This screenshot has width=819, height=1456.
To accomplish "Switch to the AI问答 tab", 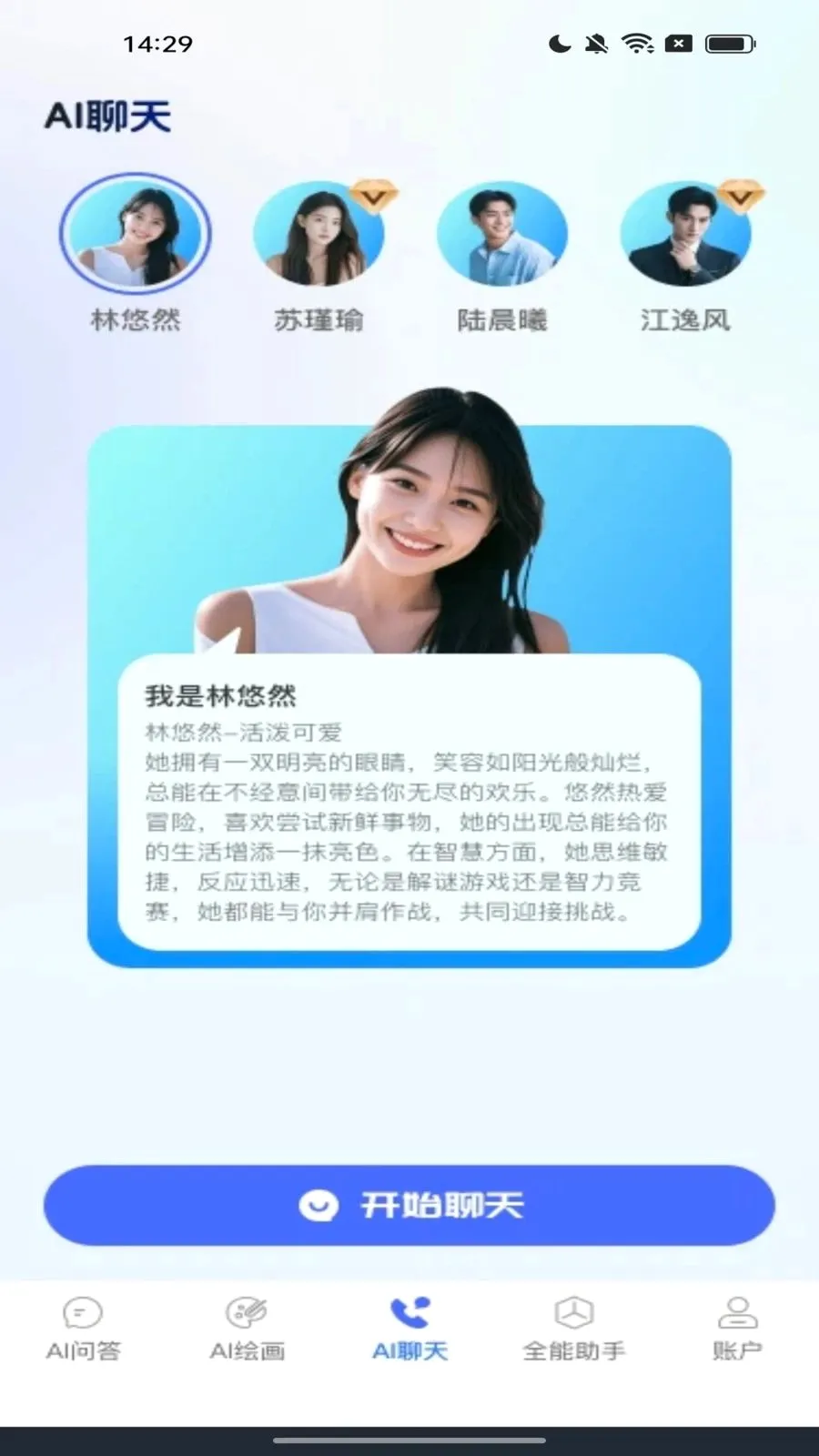I will click(83, 1330).
